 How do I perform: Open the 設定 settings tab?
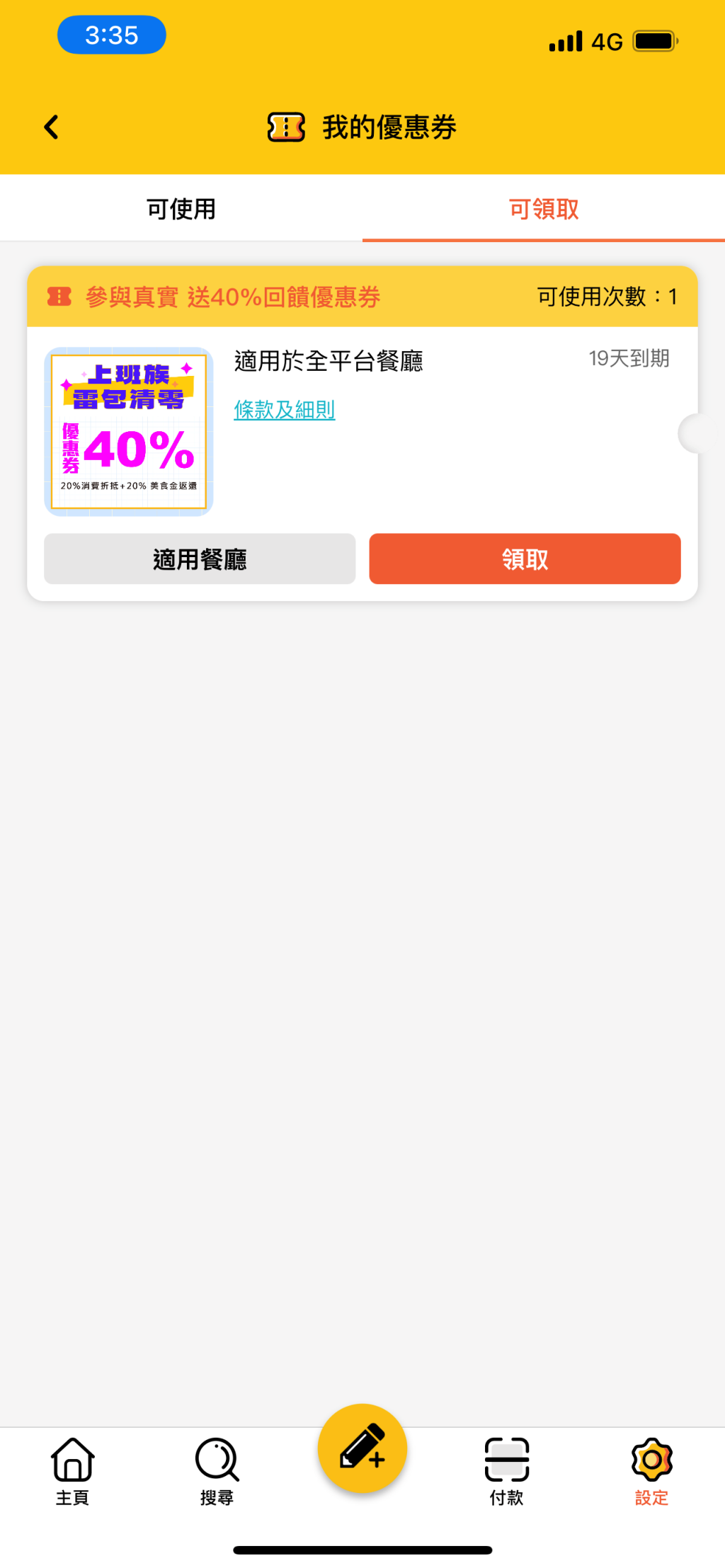(x=651, y=1470)
